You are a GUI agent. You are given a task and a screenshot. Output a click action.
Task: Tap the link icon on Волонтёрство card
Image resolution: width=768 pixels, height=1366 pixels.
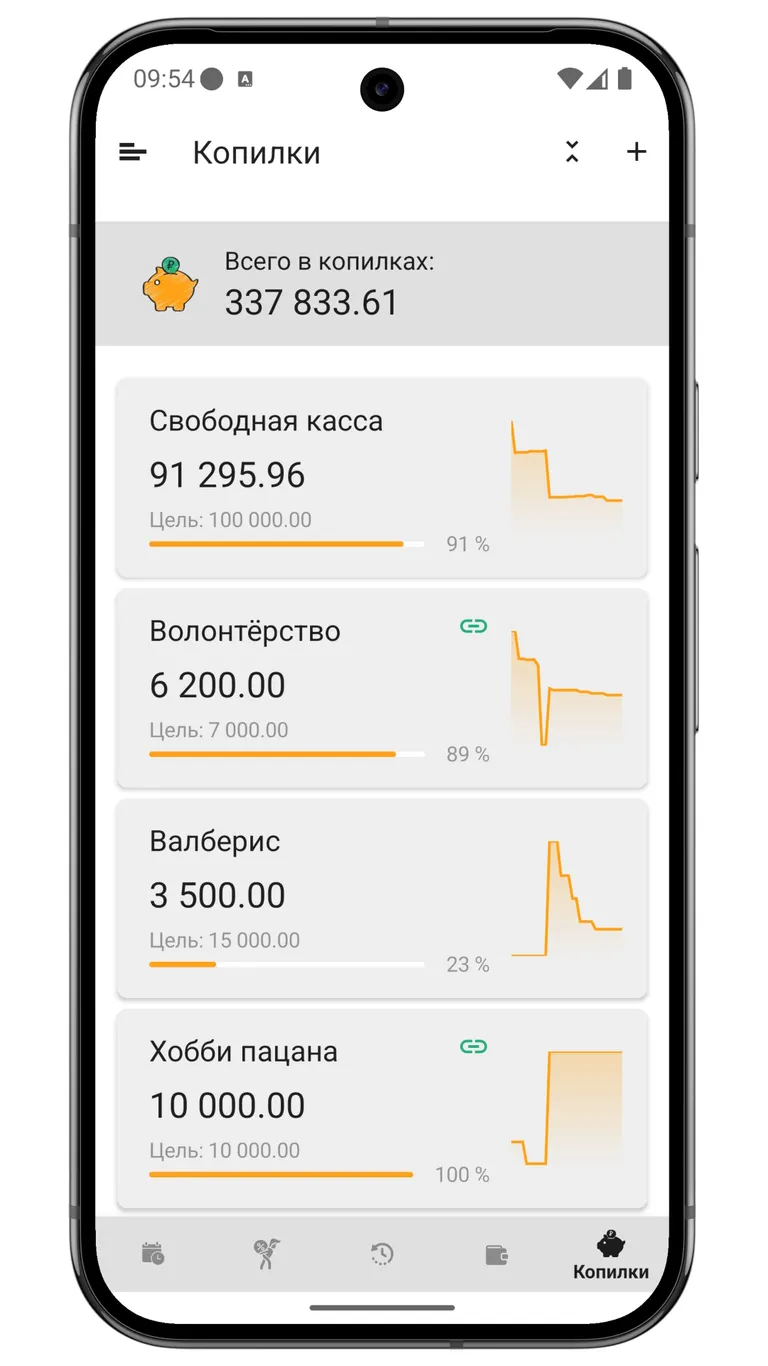[x=472, y=625]
